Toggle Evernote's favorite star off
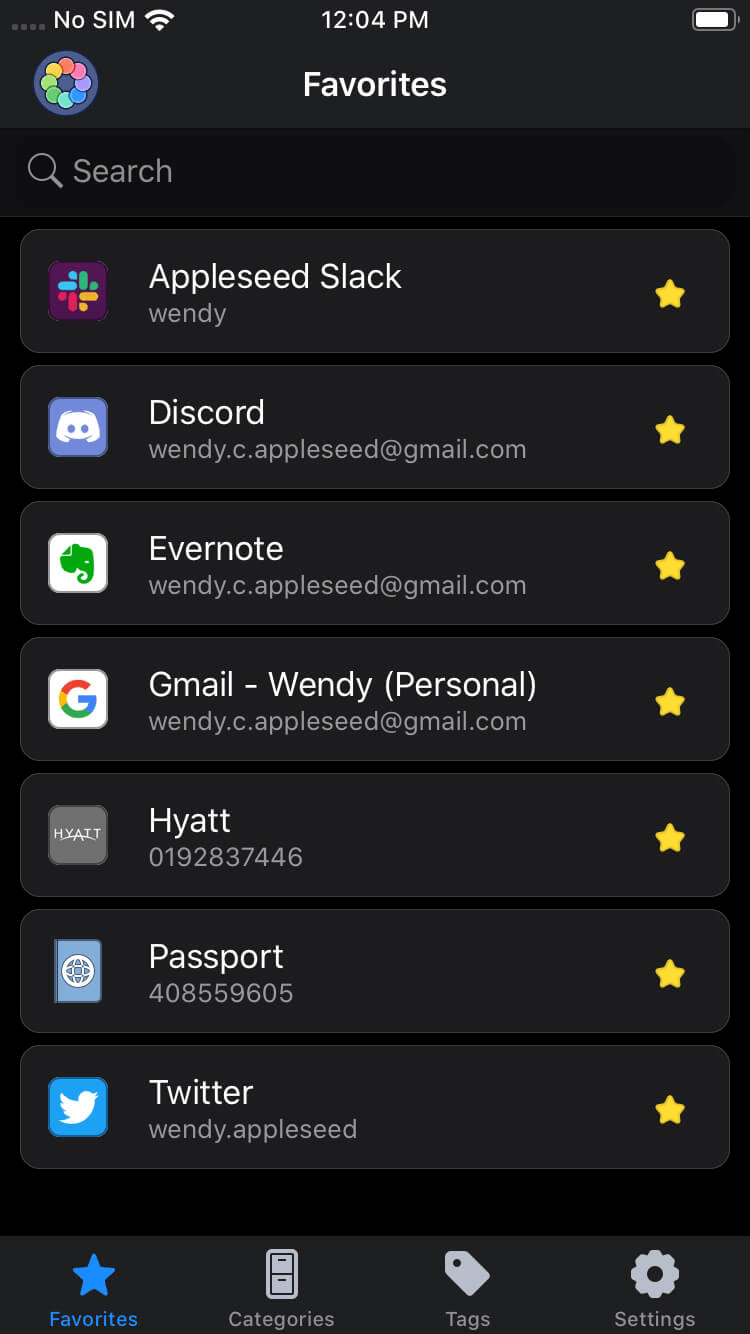Image resolution: width=750 pixels, height=1334 pixels. [670, 565]
